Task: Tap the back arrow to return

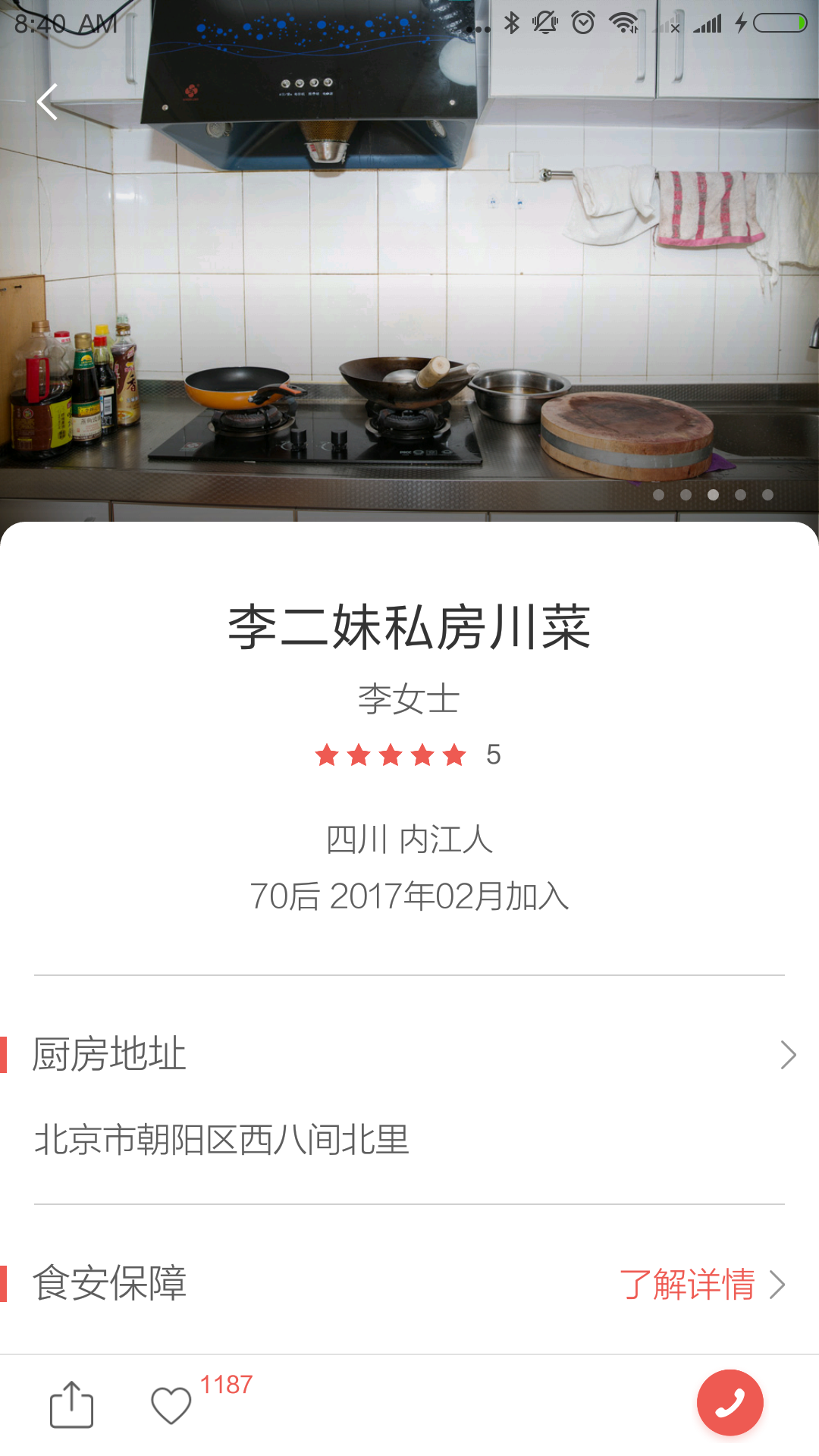Action: [x=48, y=103]
